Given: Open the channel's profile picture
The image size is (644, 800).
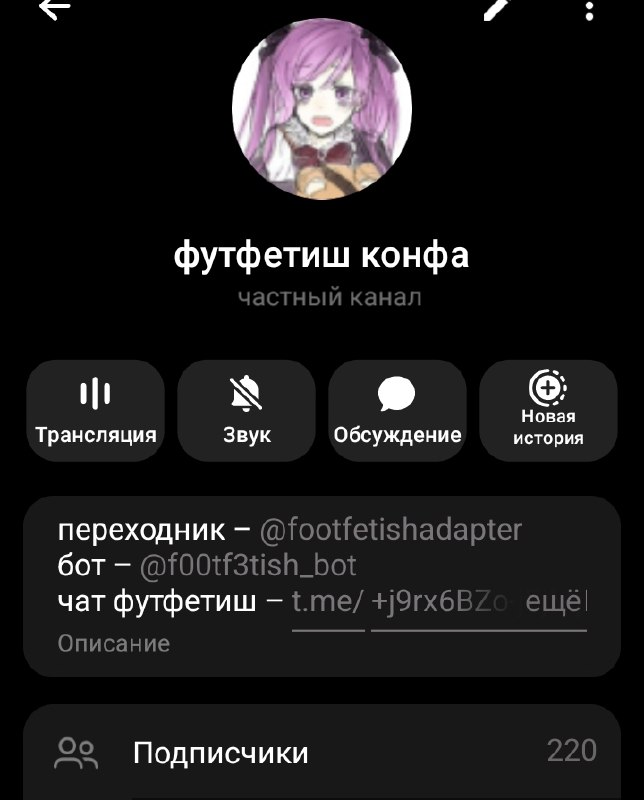Looking at the screenshot, I should (x=322, y=109).
